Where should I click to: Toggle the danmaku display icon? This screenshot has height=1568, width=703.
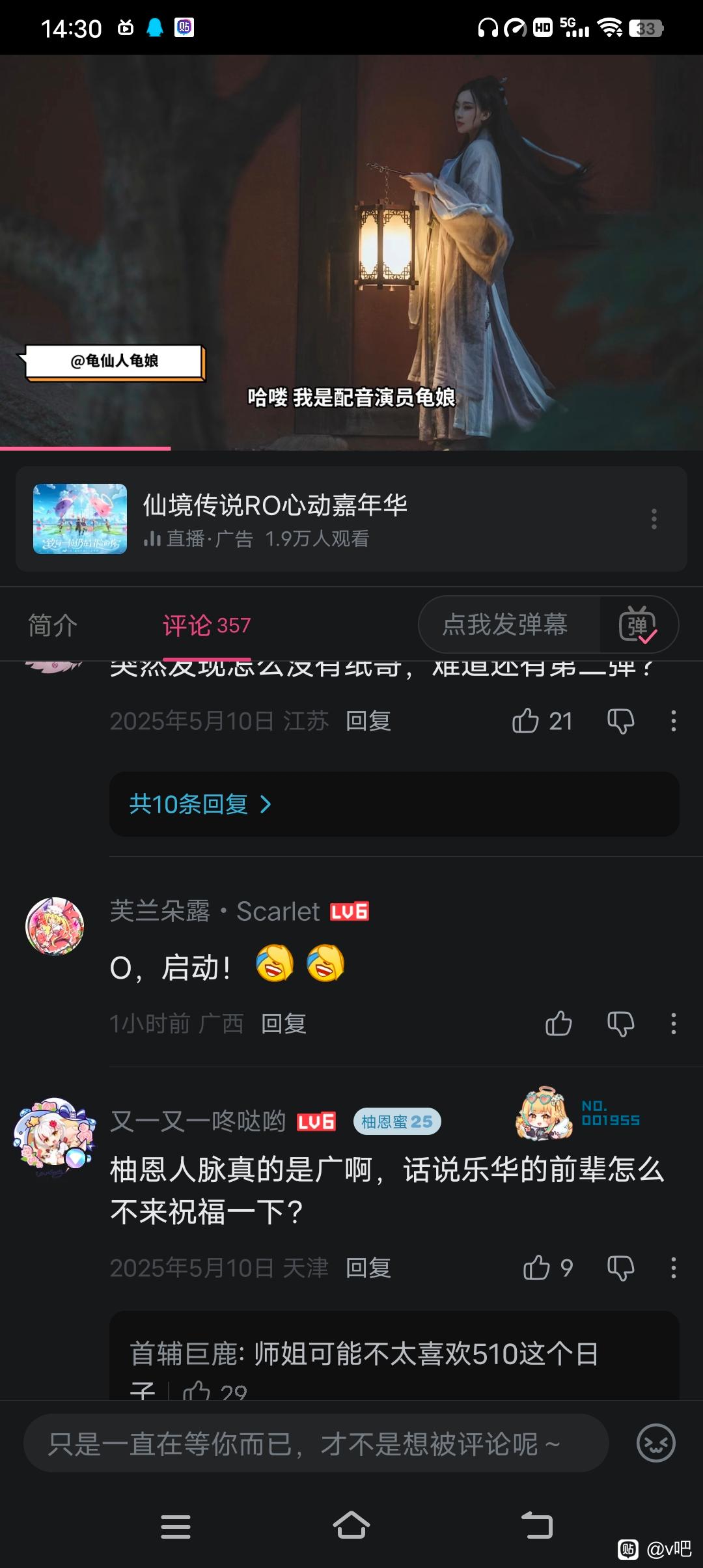[637, 624]
